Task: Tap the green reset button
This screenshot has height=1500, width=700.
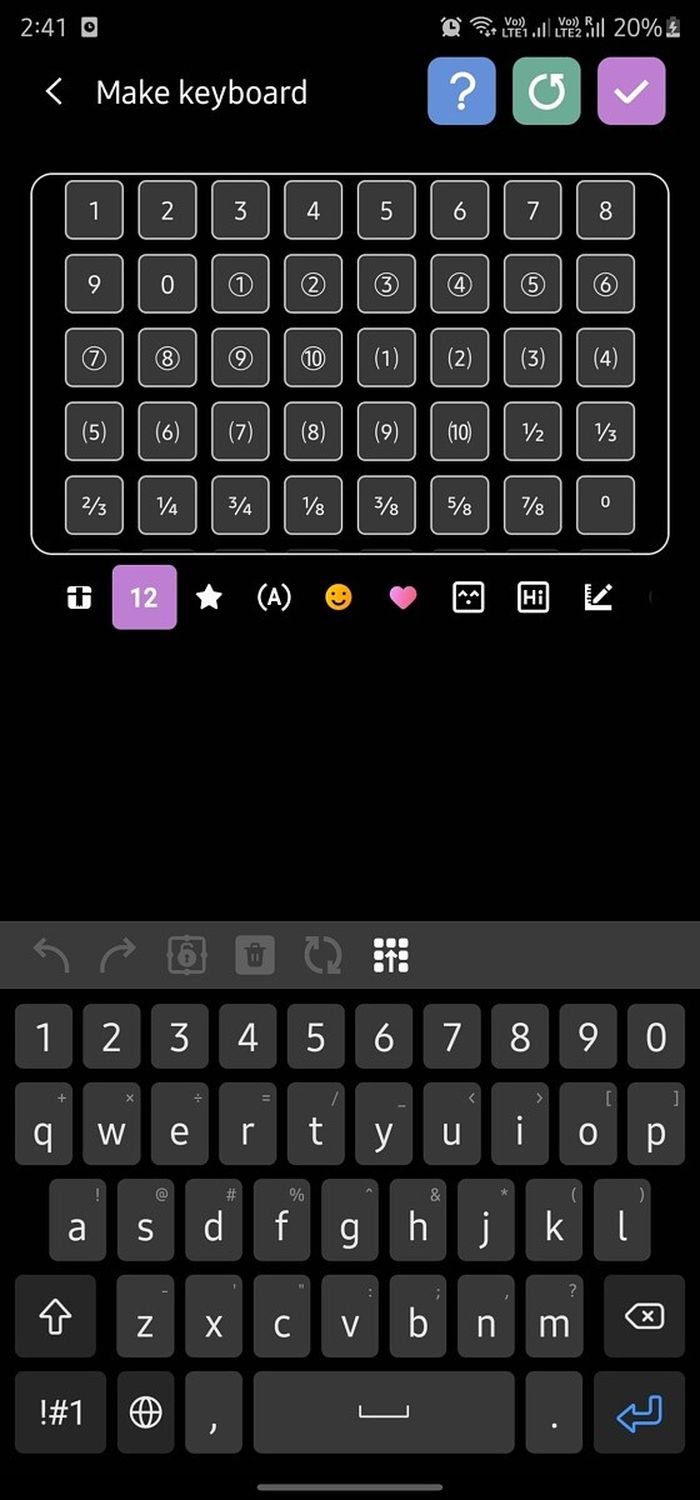Action: pos(547,91)
